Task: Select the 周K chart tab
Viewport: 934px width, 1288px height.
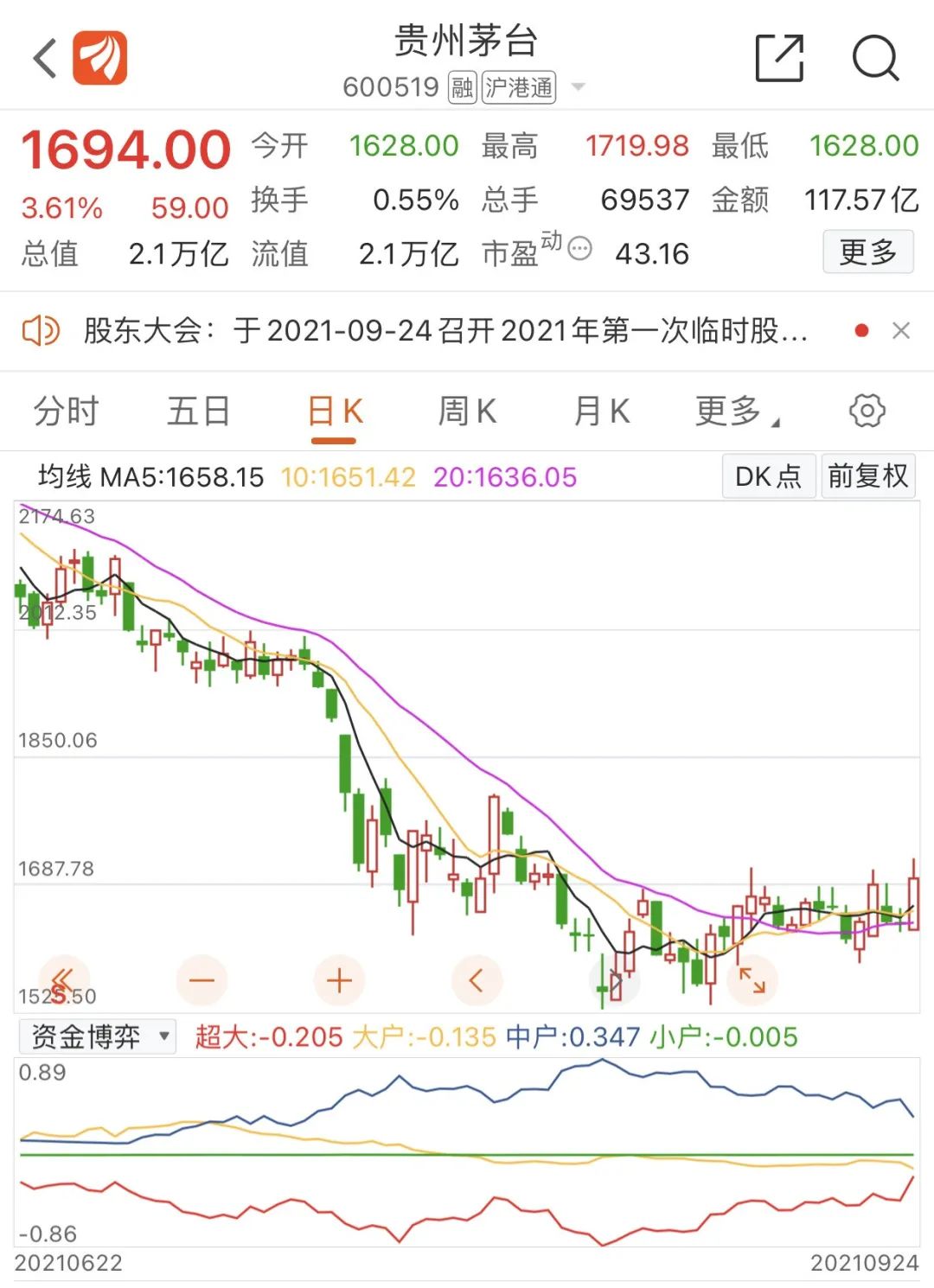Action: pos(467,411)
